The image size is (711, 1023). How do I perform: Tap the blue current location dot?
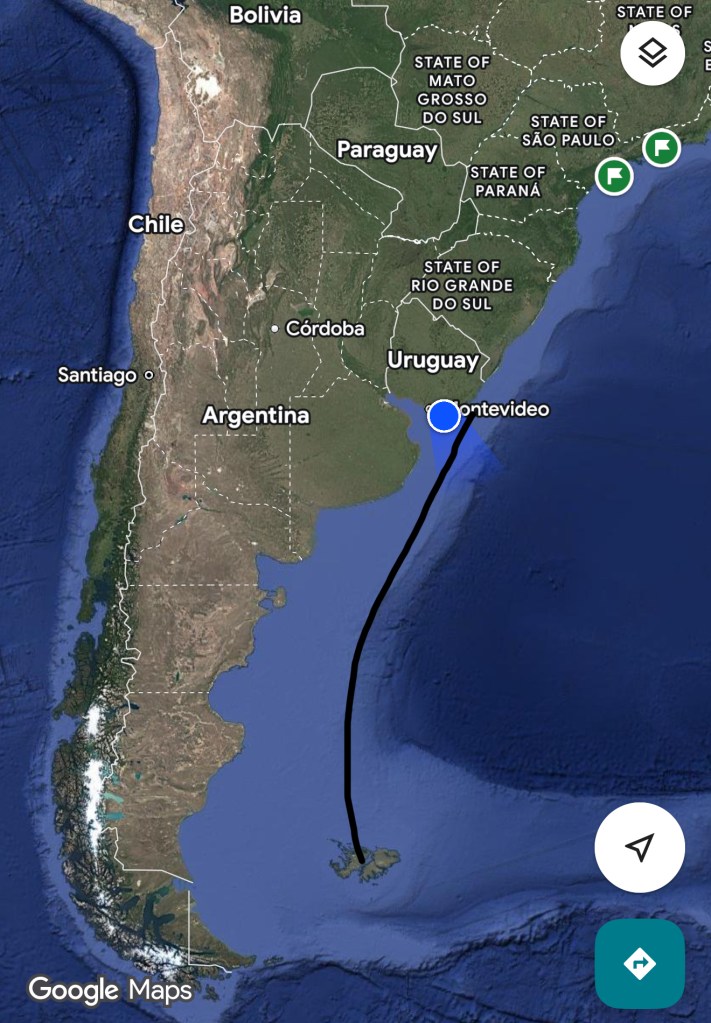(444, 417)
